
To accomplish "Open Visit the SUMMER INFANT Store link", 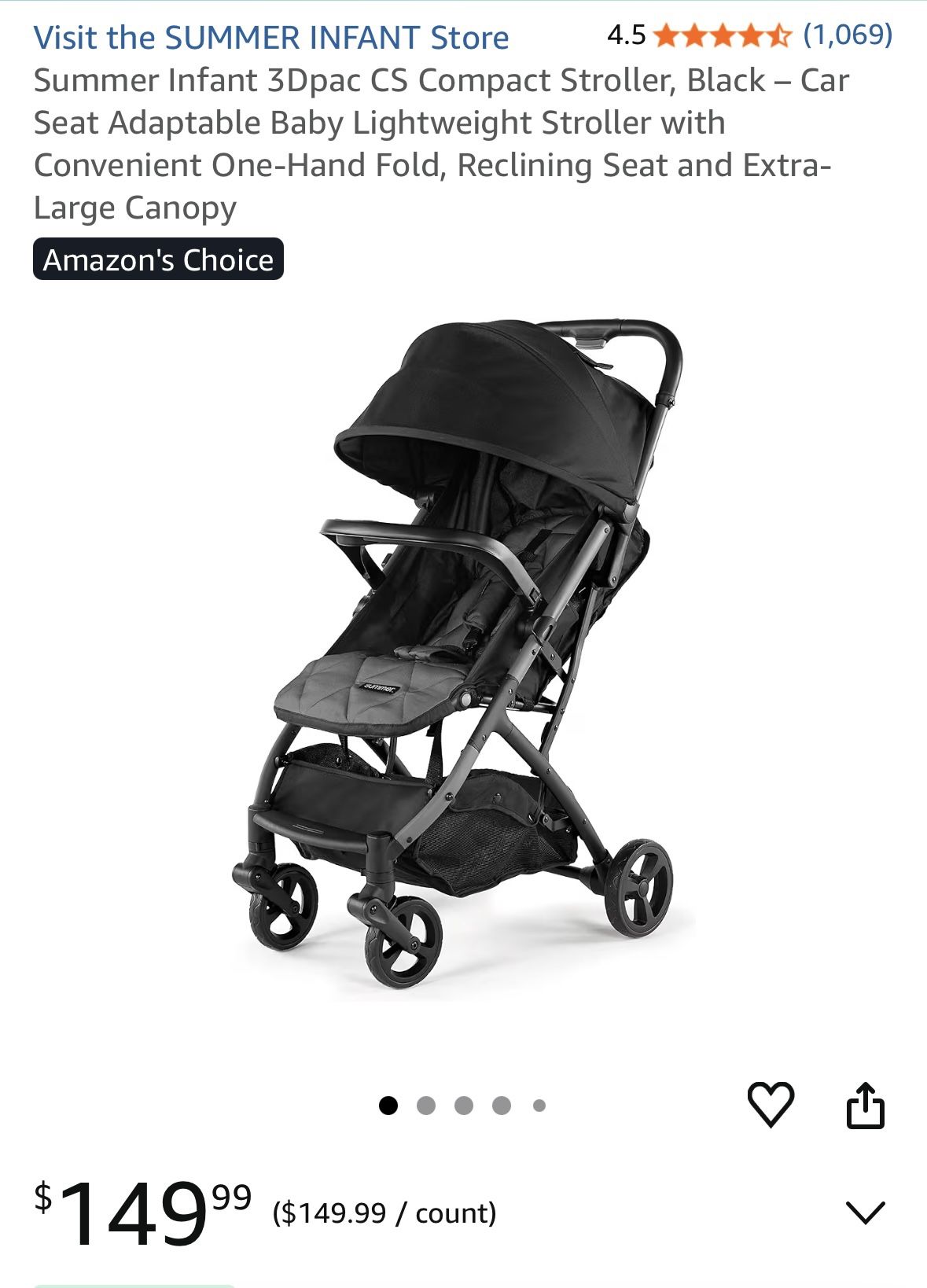I will click(273, 35).
